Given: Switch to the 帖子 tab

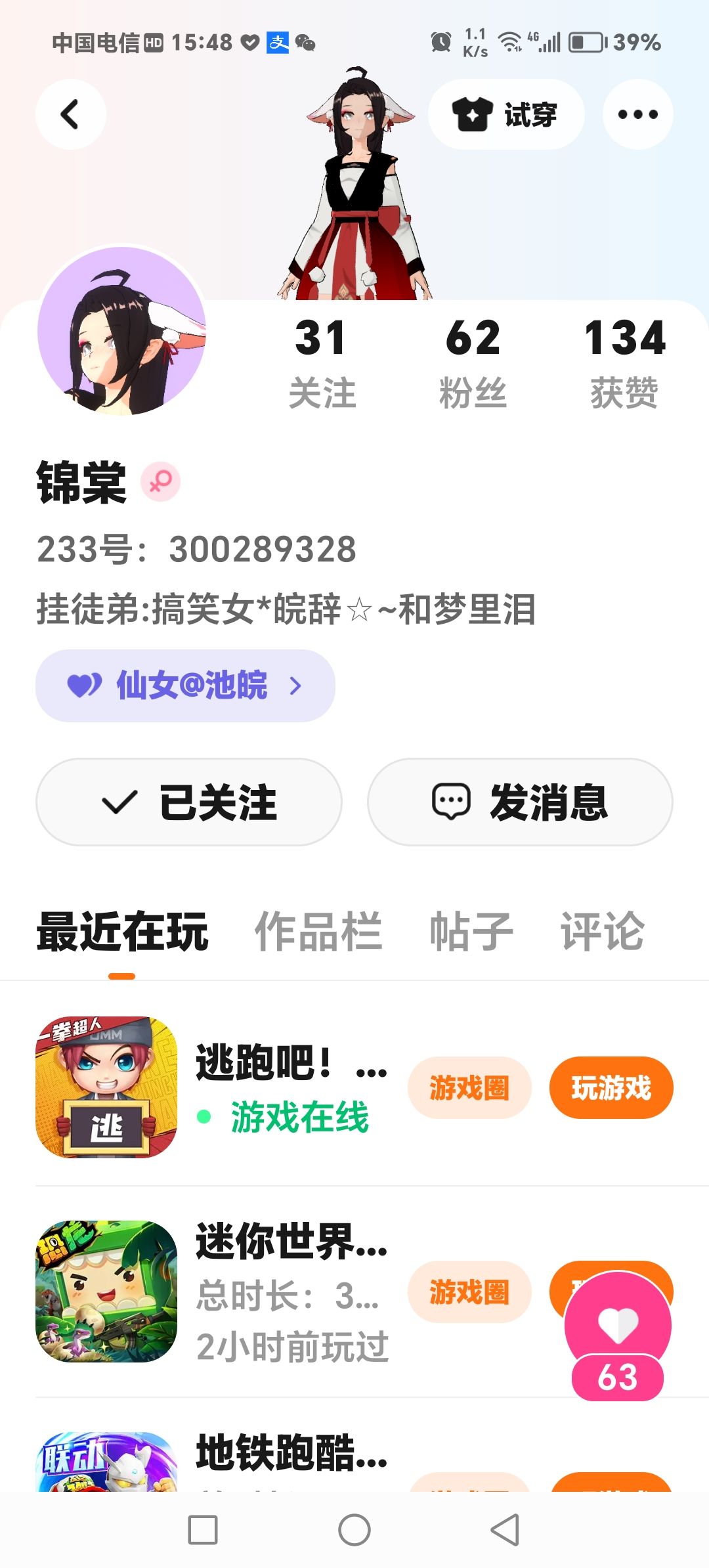Looking at the screenshot, I should coord(471,931).
